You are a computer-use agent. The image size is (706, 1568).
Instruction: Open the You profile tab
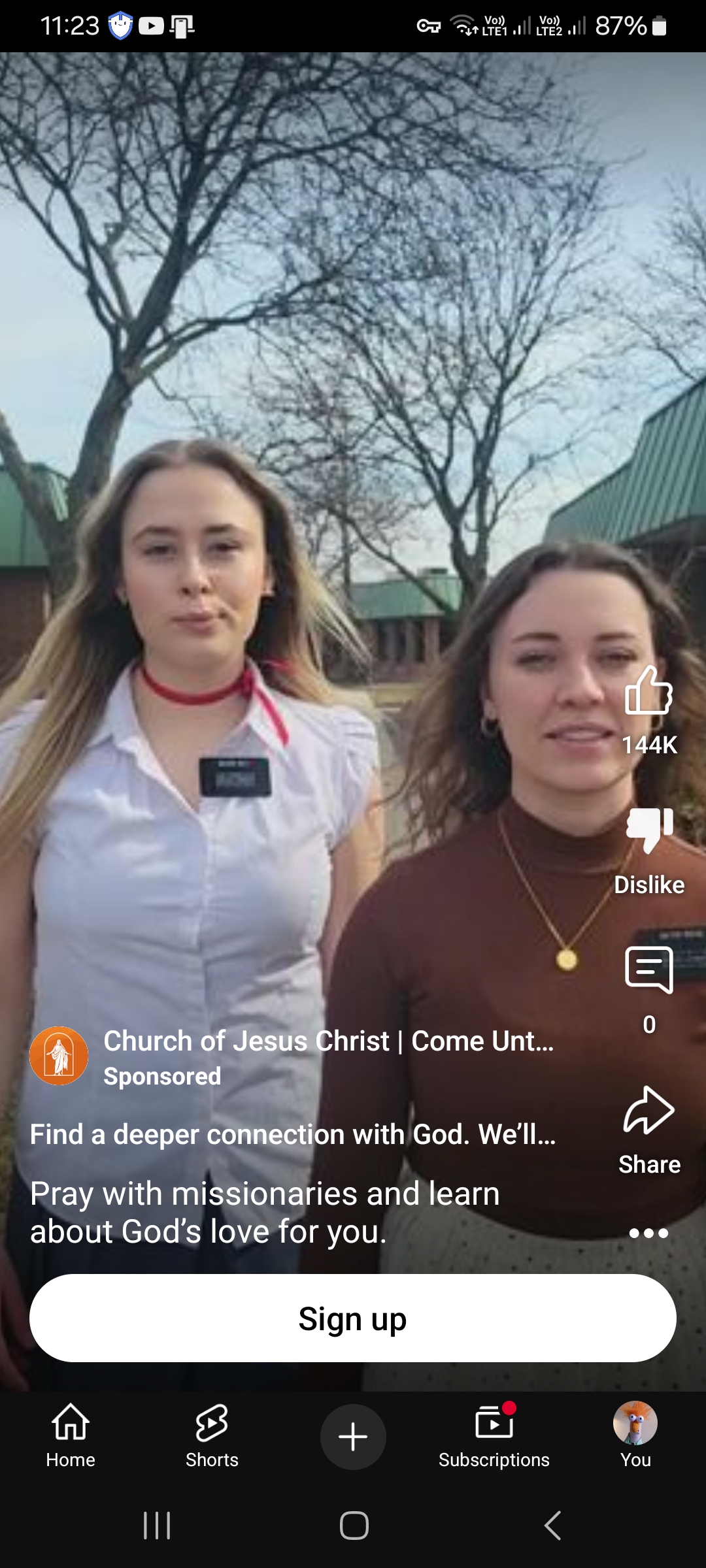pyautogui.click(x=635, y=1436)
